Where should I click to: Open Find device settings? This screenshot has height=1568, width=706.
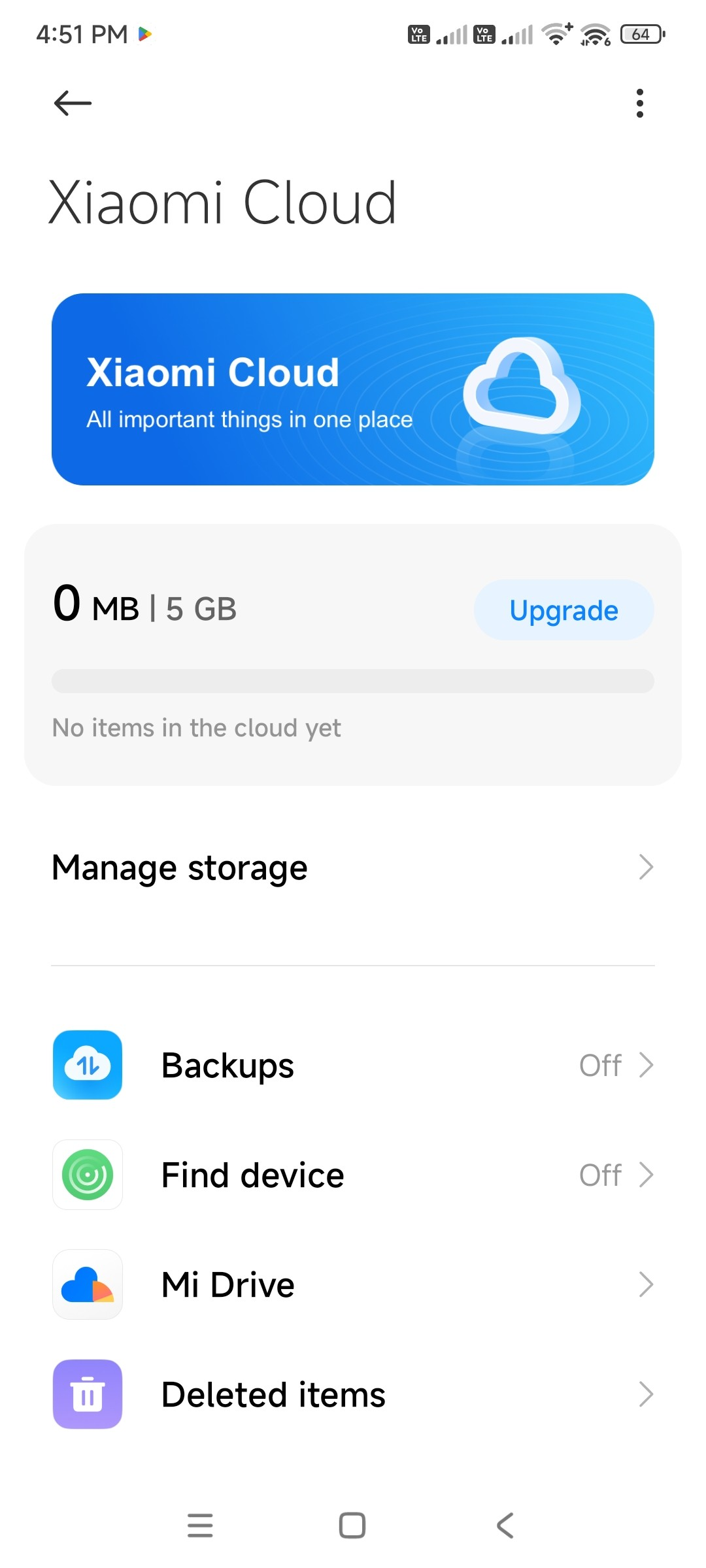(353, 1175)
